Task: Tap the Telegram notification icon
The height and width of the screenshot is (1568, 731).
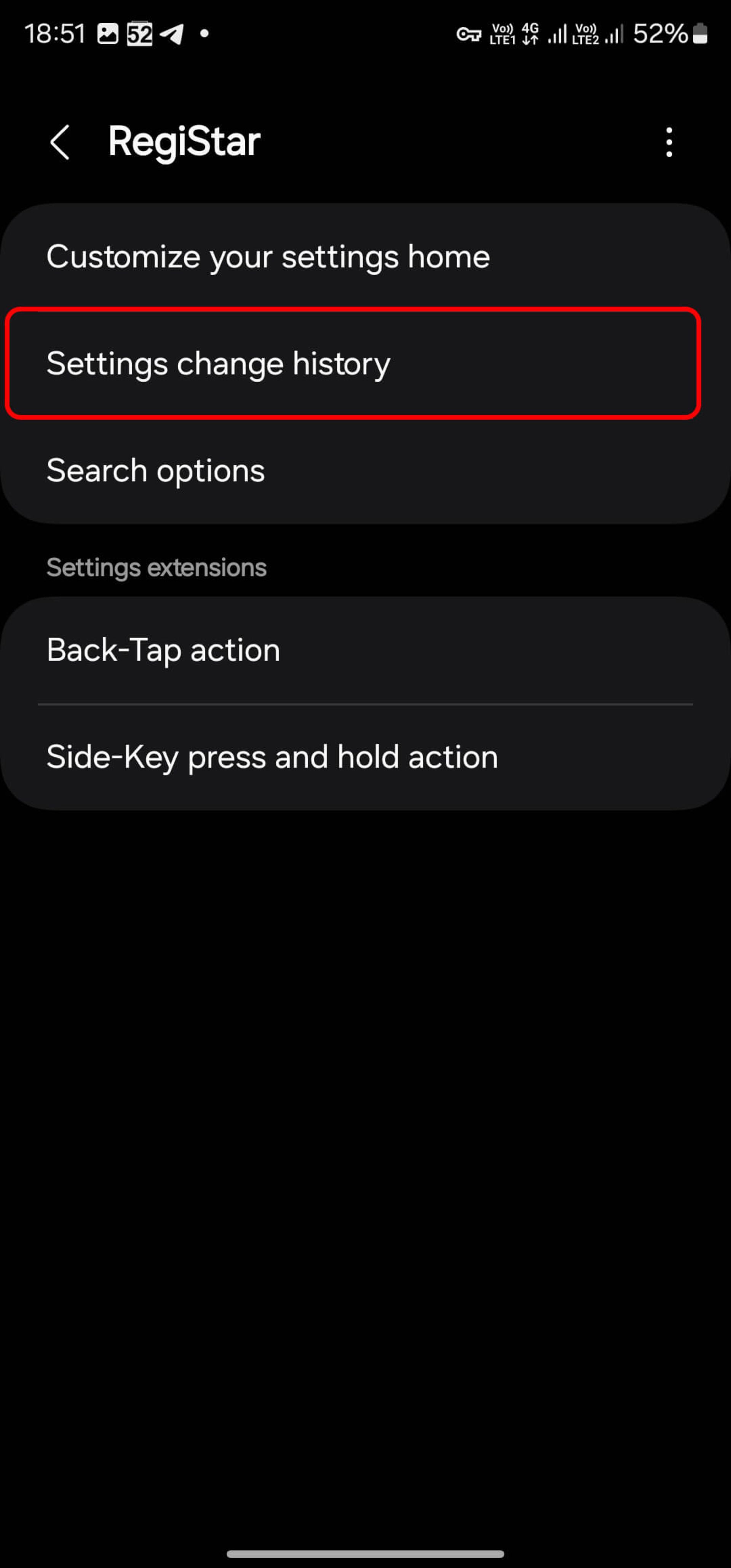Action: pyautogui.click(x=172, y=34)
